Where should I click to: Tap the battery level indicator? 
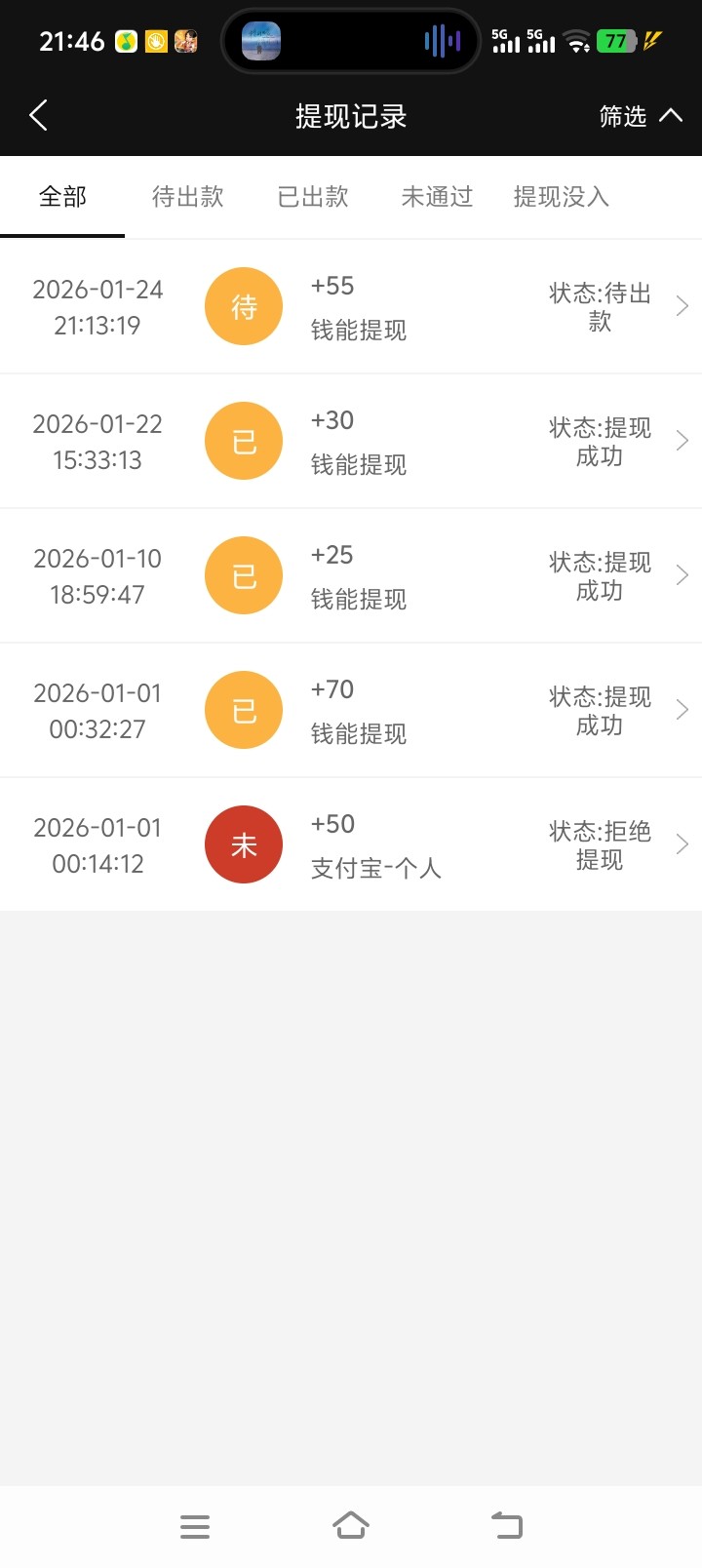(x=617, y=42)
